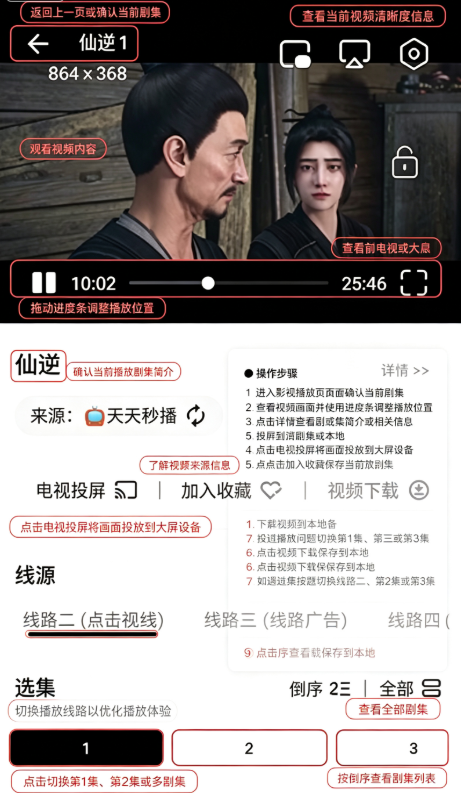Open player settings hexagon icon
The height and width of the screenshot is (793, 461).
tap(414, 54)
